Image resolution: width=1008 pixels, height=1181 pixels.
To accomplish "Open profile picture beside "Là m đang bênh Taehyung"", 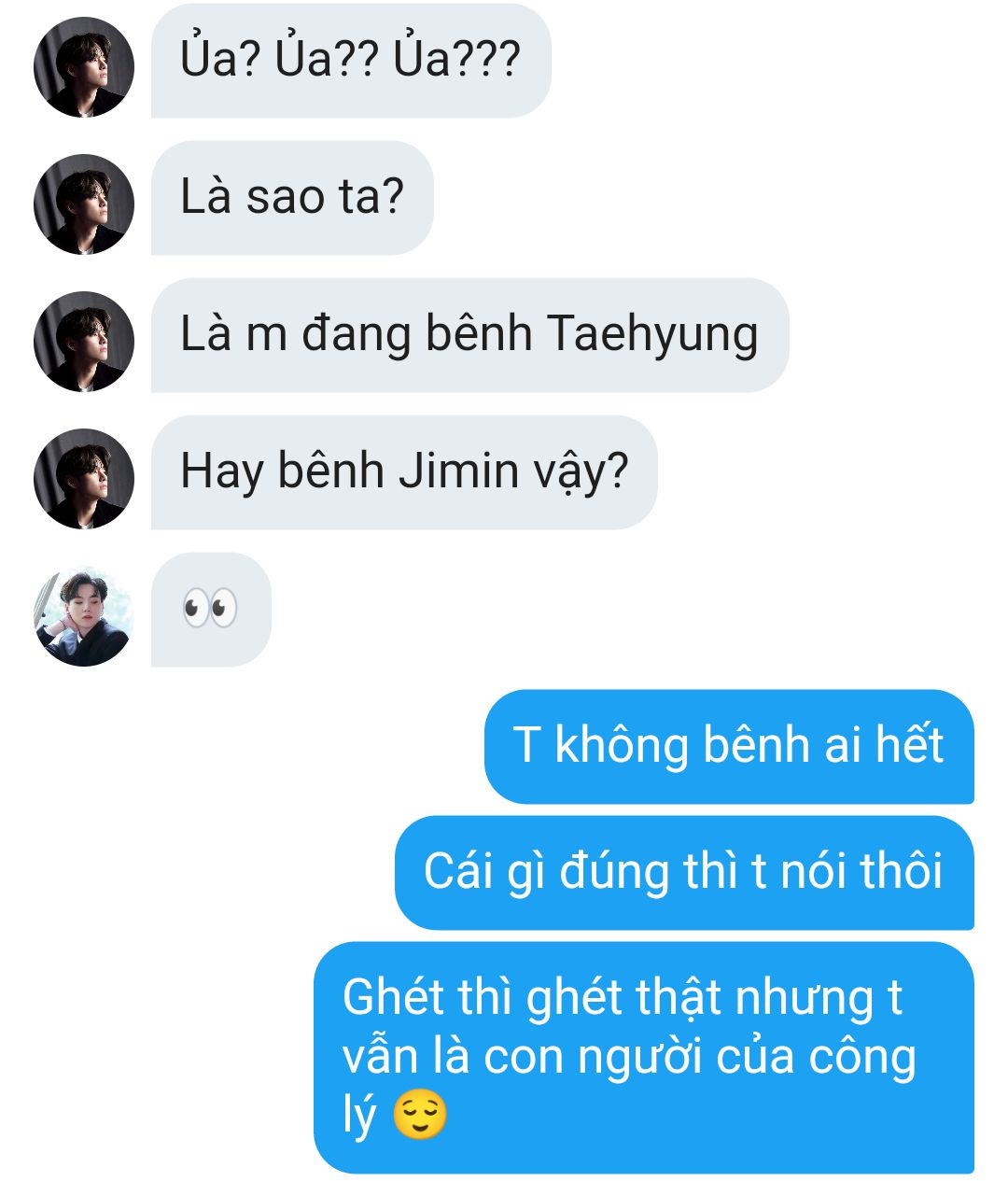I will click(84, 342).
